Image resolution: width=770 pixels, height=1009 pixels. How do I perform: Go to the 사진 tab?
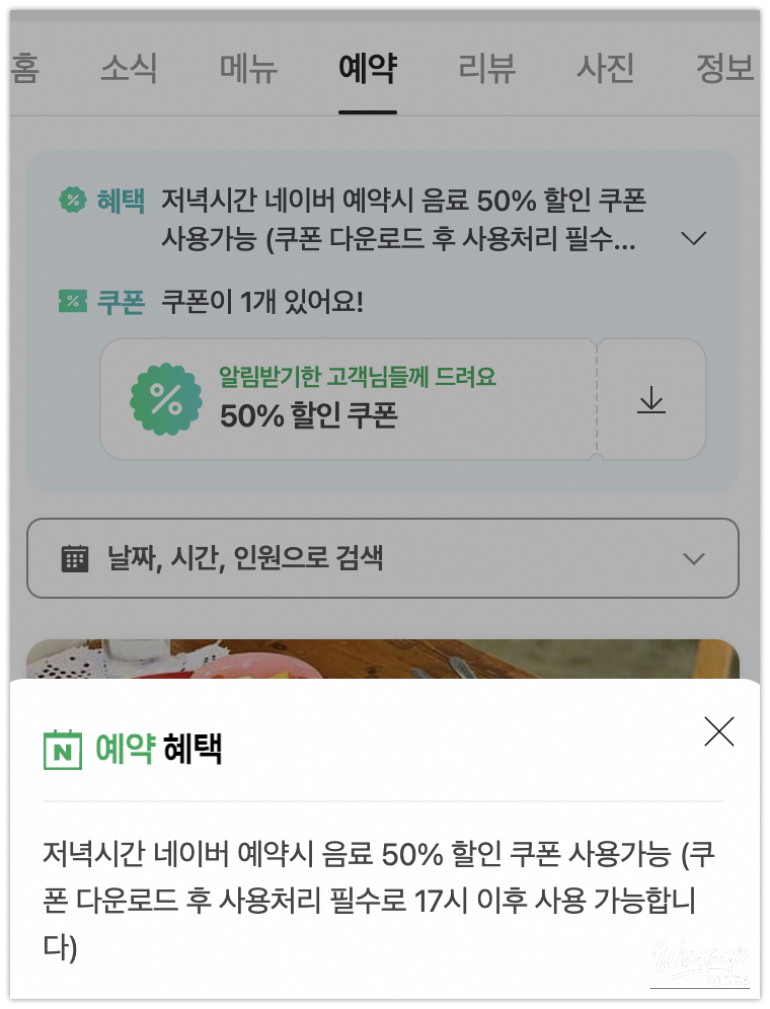point(605,70)
